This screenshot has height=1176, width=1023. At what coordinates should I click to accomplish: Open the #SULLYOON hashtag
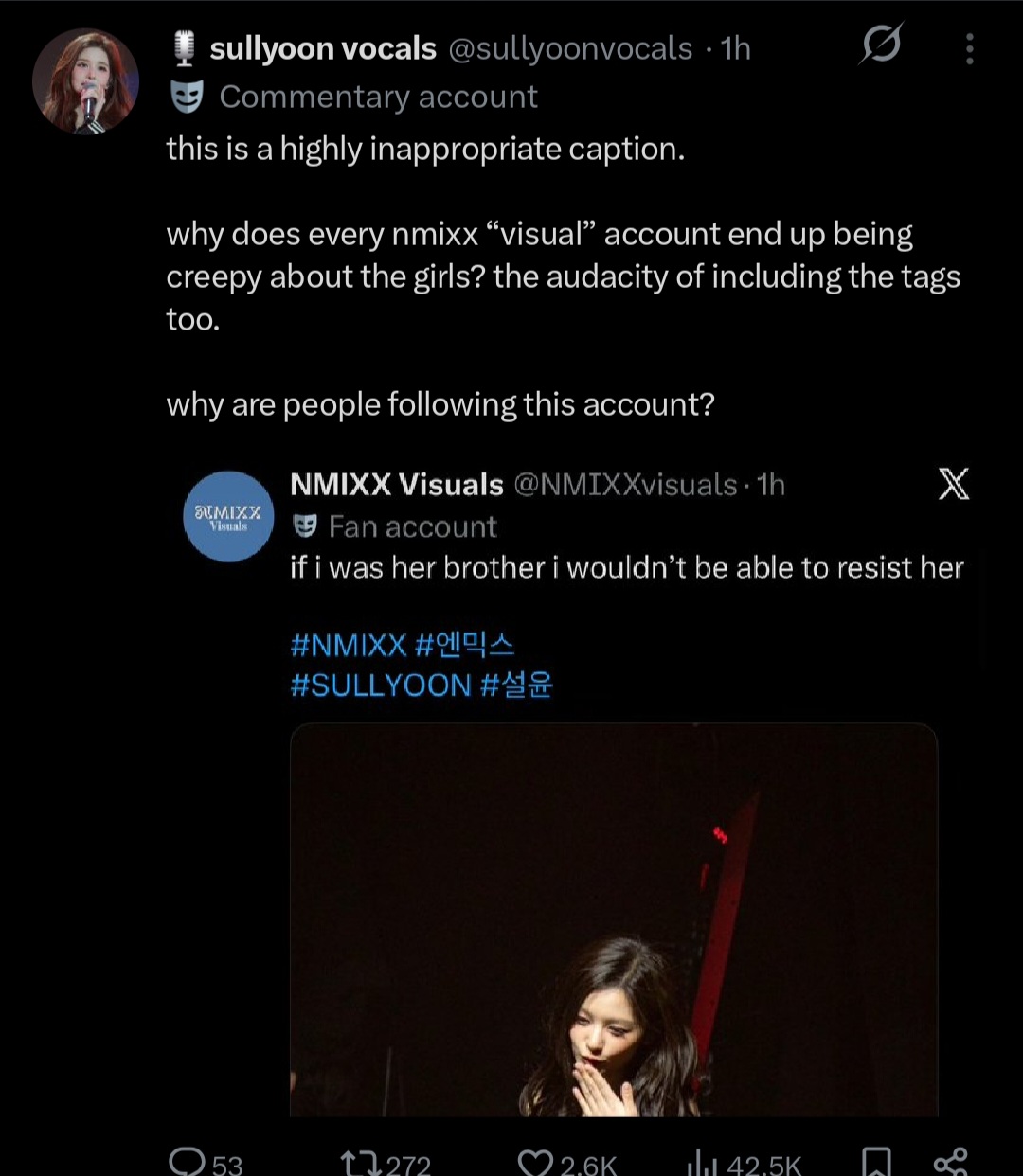click(381, 685)
